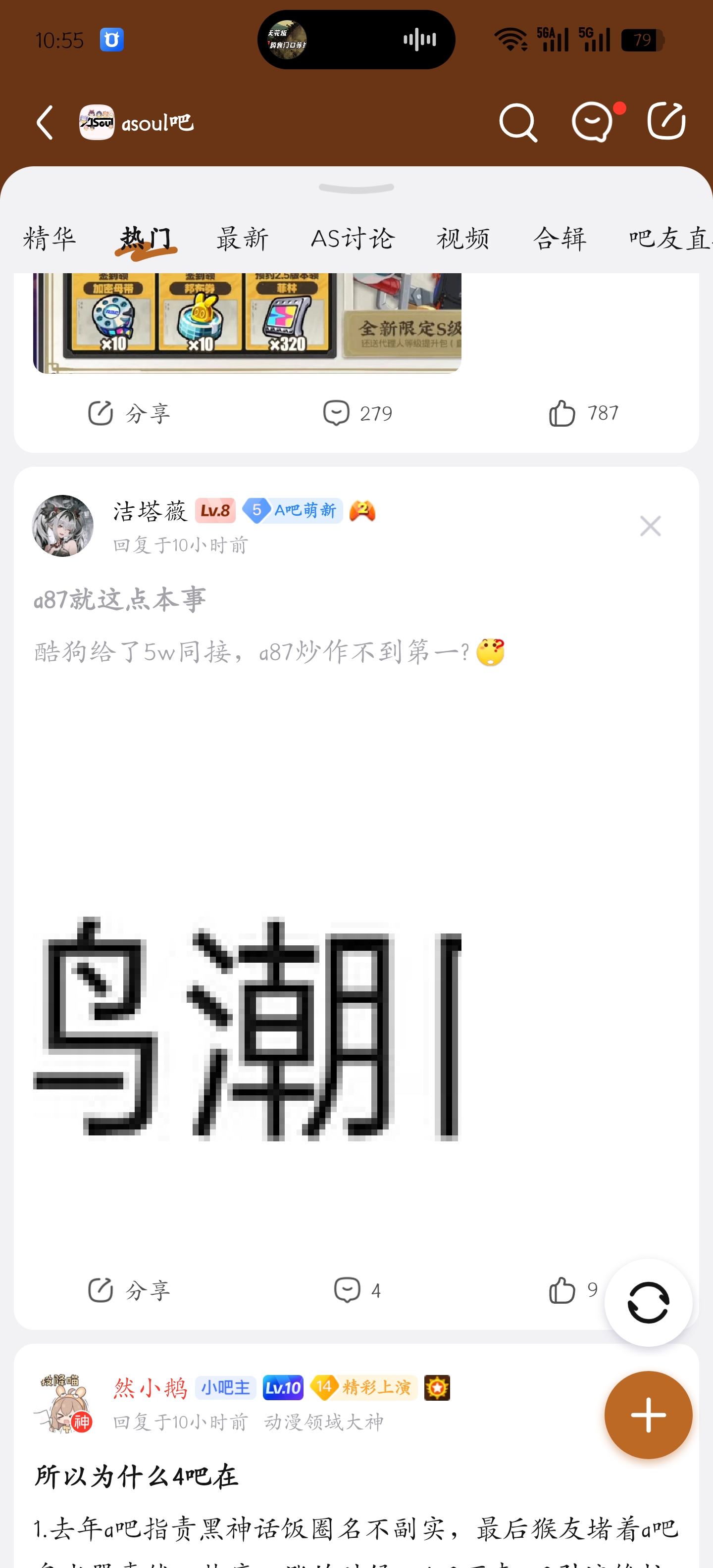Dismiss 洁塔薇's post
The width and height of the screenshot is (713, 1568).
pos(650,526)
